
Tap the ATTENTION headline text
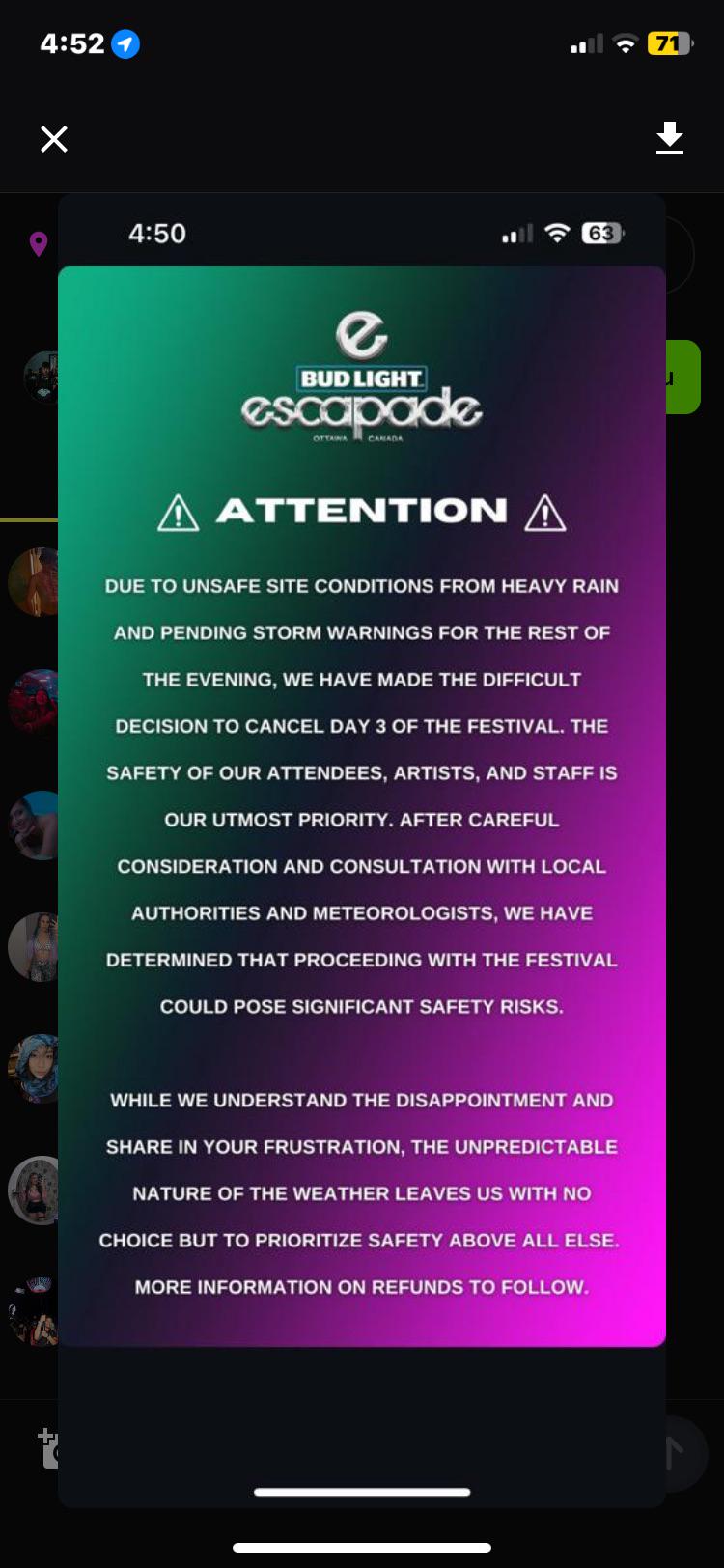[x=361, y=512]
